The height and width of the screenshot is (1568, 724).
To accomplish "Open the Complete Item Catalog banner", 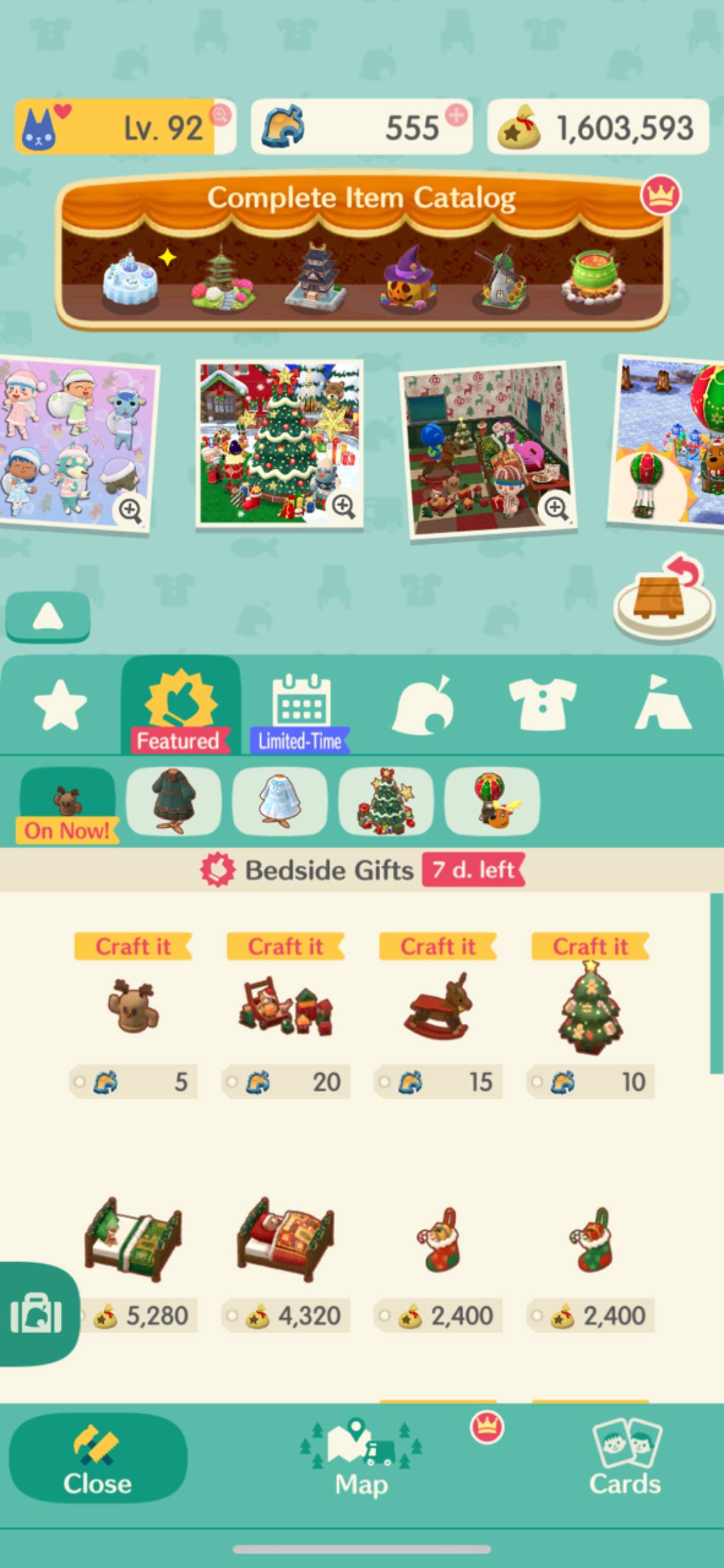I will (361, 251).
